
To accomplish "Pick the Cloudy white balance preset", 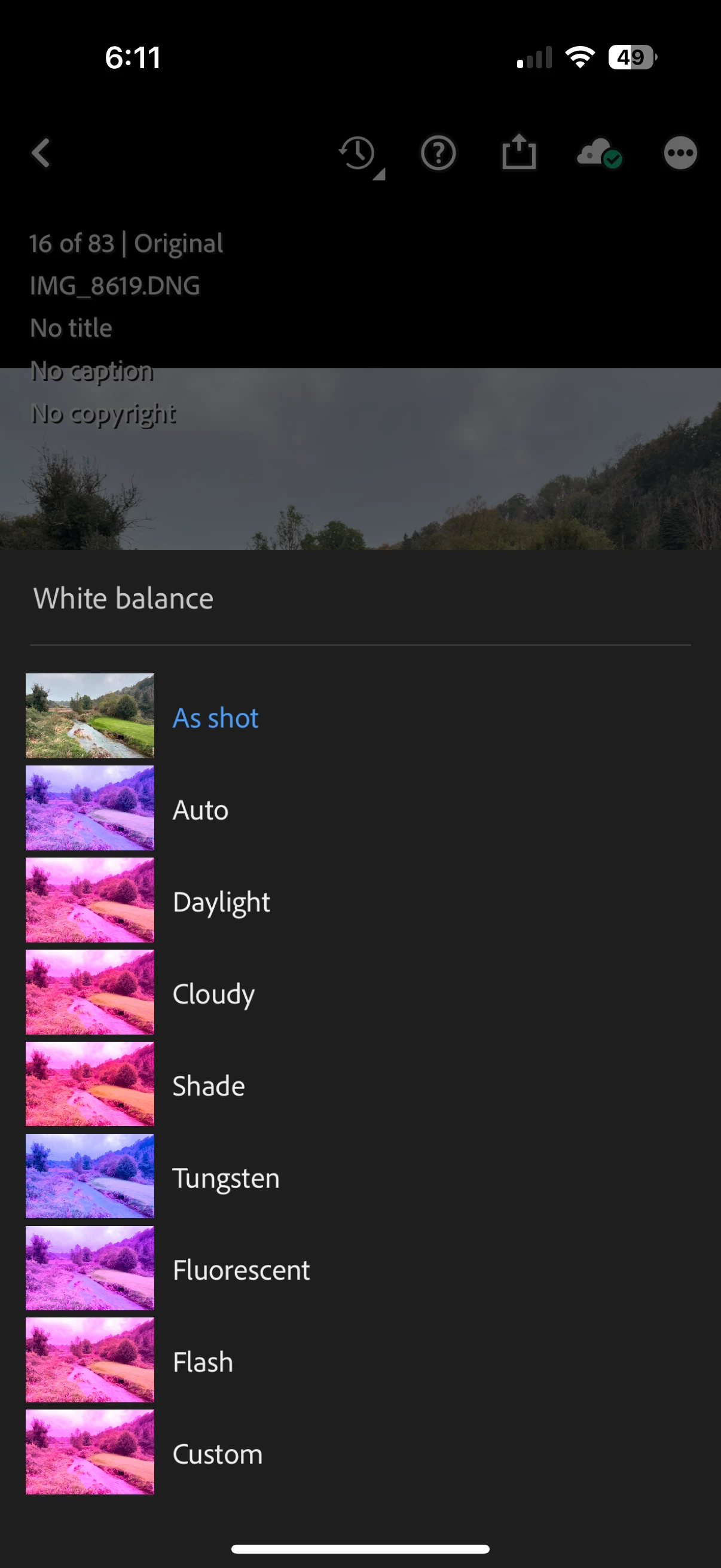I will point(213,993).
